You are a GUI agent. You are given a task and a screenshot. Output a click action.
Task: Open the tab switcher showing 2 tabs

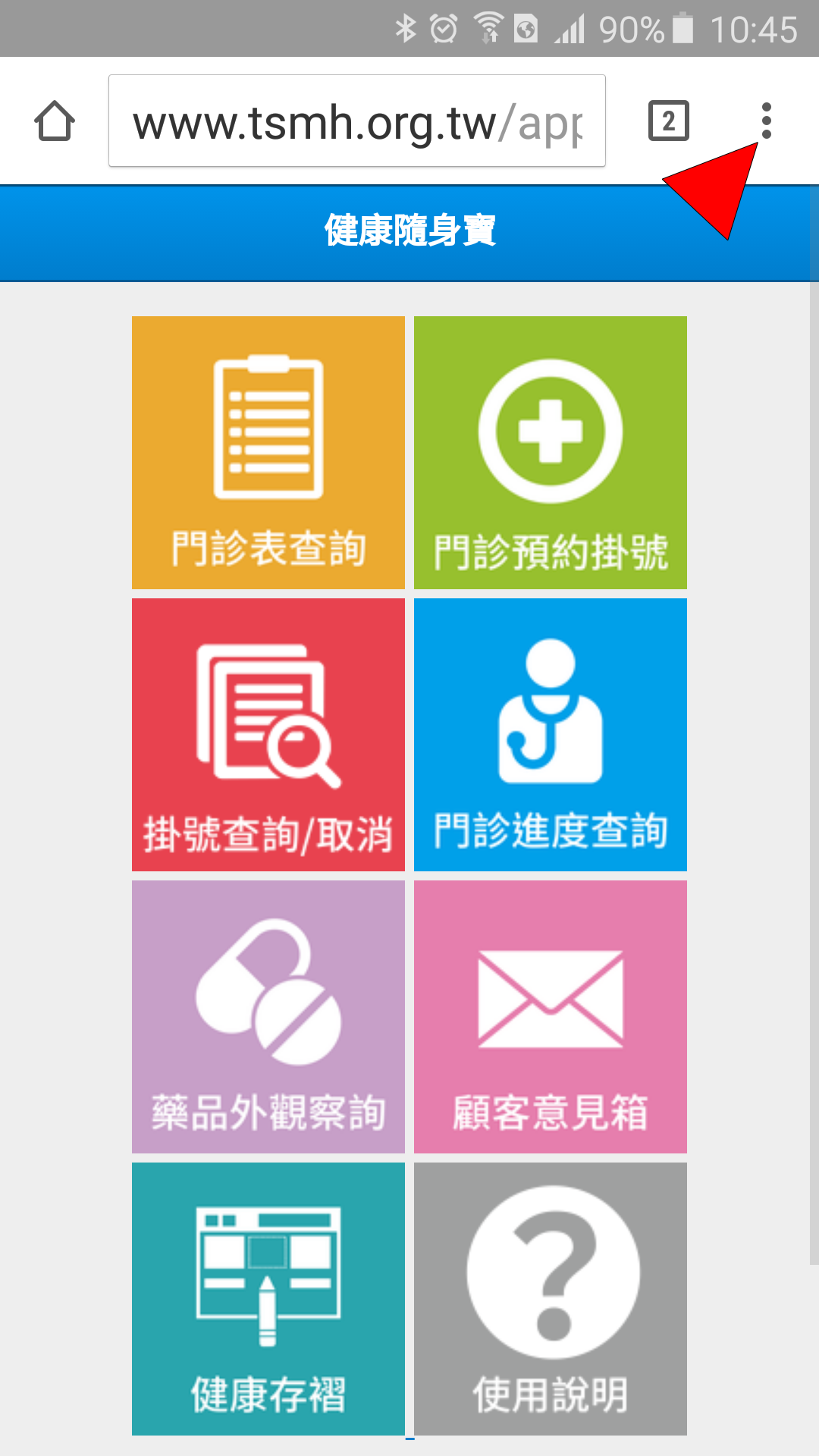click(669, 121)
